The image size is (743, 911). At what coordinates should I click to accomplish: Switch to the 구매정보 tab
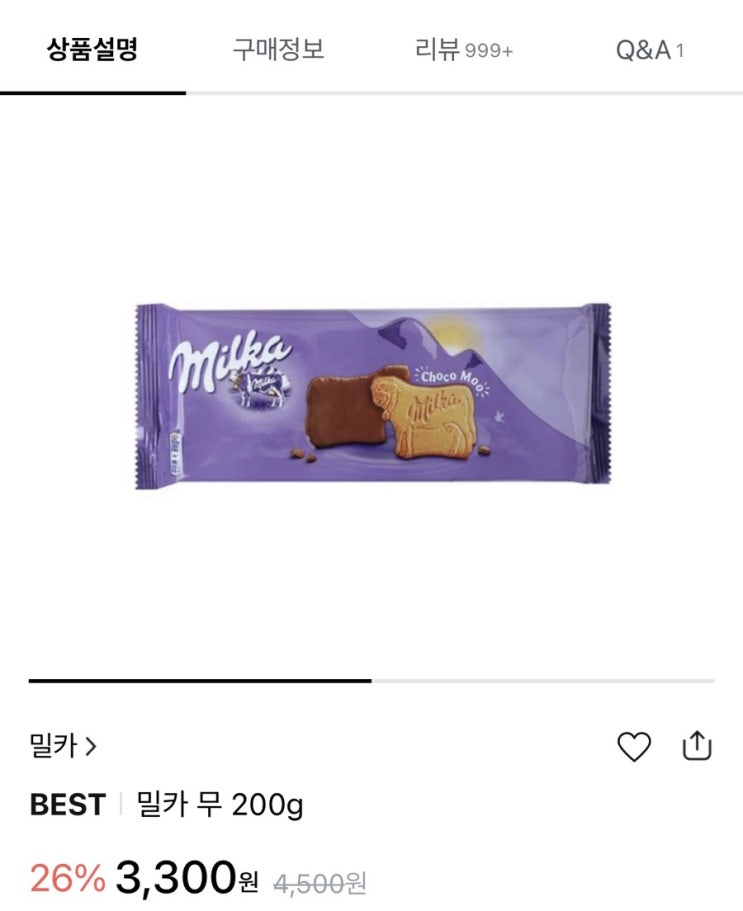coord(278,49)
